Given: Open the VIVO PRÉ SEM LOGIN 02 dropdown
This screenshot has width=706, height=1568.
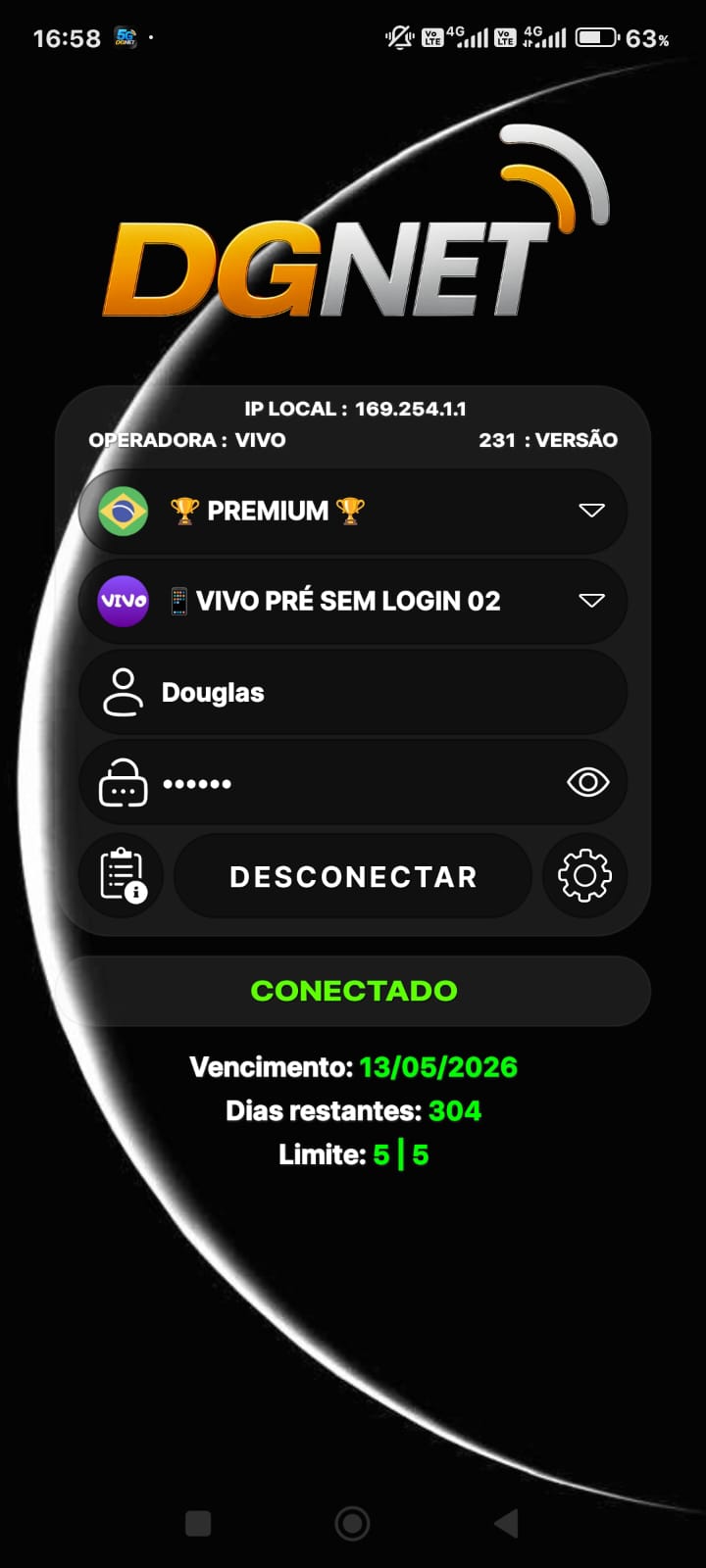Looking at the screenshot, I should [592, 601].
